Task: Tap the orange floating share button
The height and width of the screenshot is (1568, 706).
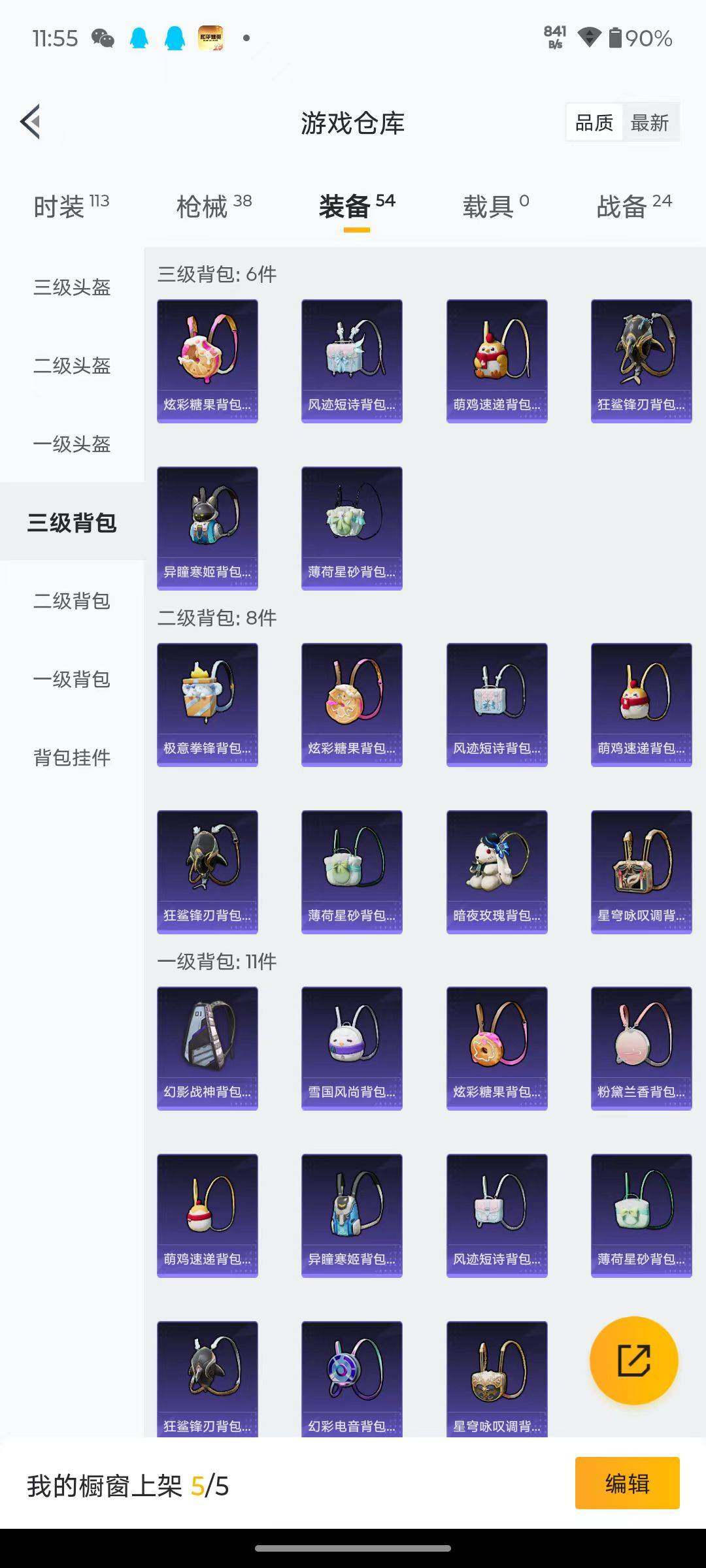Action: tap(633, 1360)
